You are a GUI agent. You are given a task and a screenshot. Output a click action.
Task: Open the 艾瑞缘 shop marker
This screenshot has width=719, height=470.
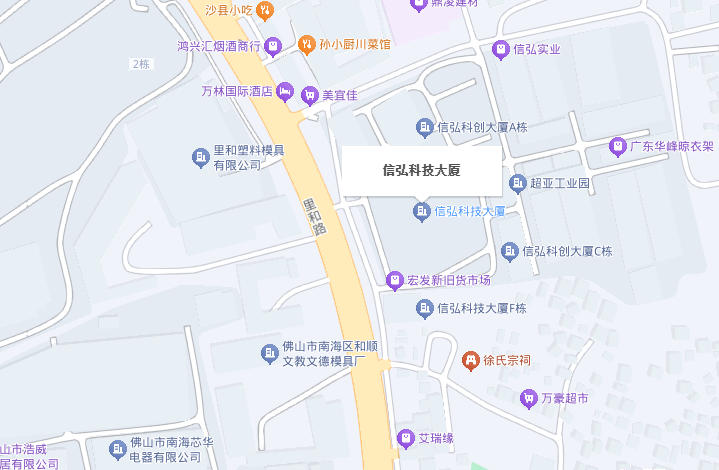(x=405, y=438)
